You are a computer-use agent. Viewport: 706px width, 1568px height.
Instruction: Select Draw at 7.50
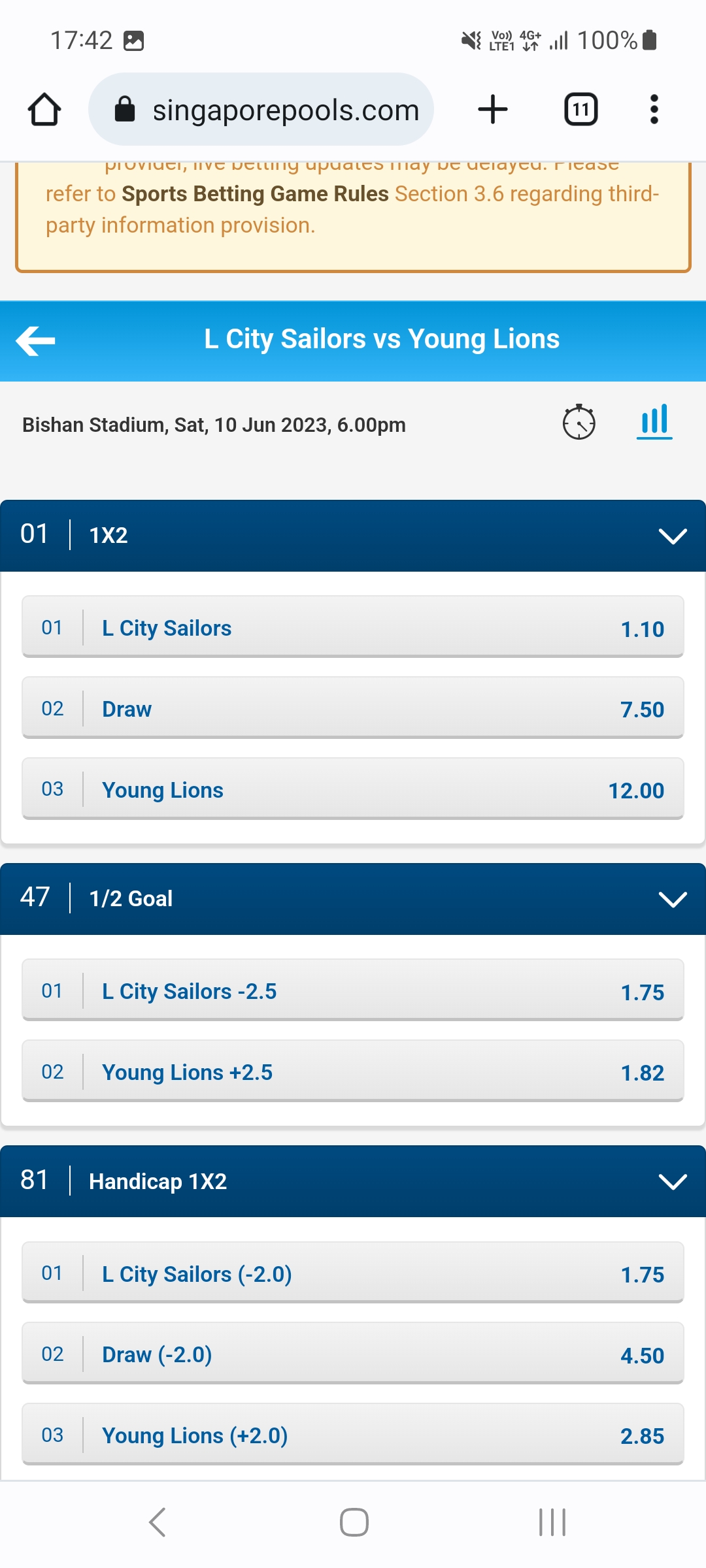[x=353, y=708]
